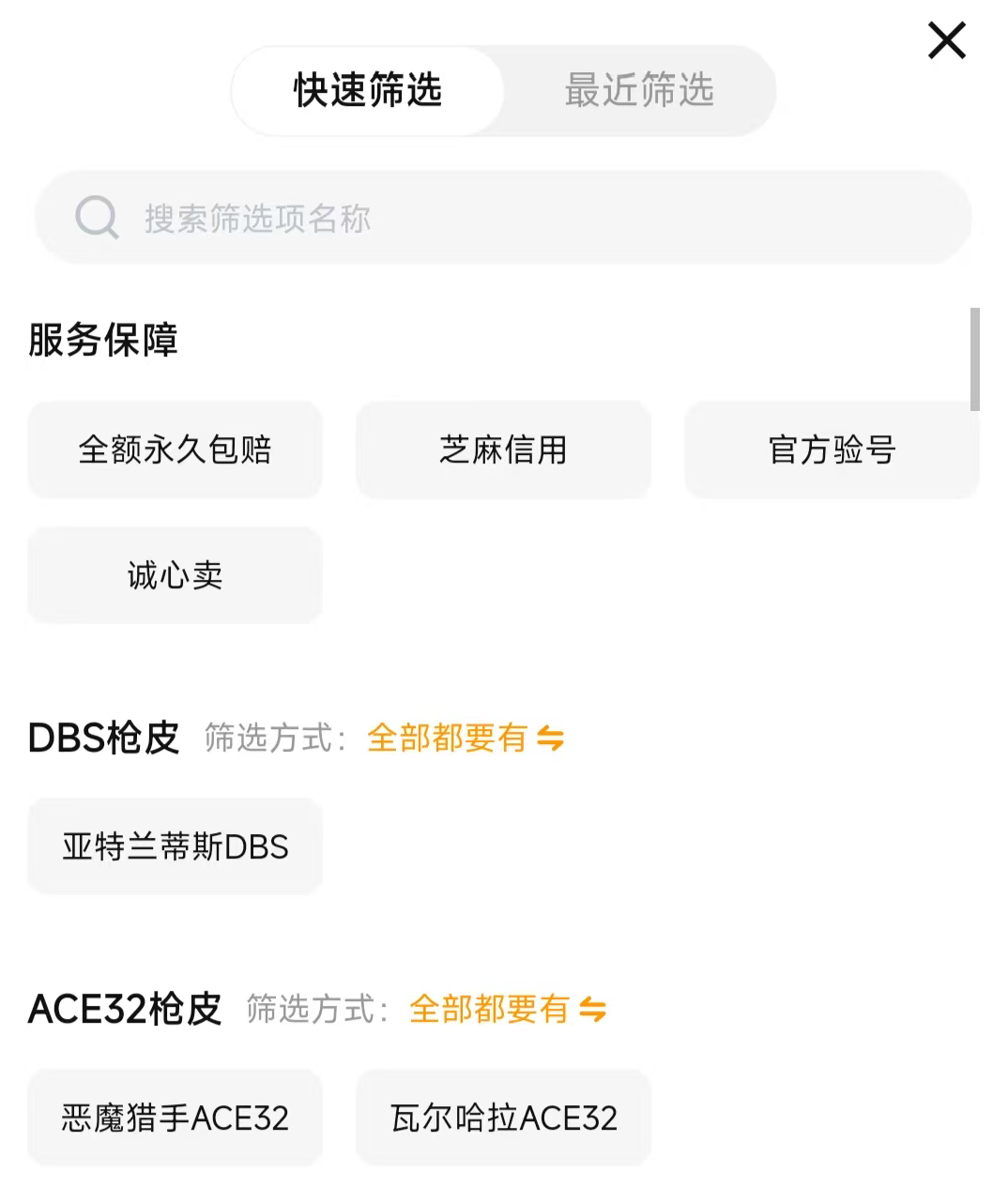Enable the 恶魔猎手ACE32 skin filter
Screen dimensions: 1008x1202
(175, 1118)
